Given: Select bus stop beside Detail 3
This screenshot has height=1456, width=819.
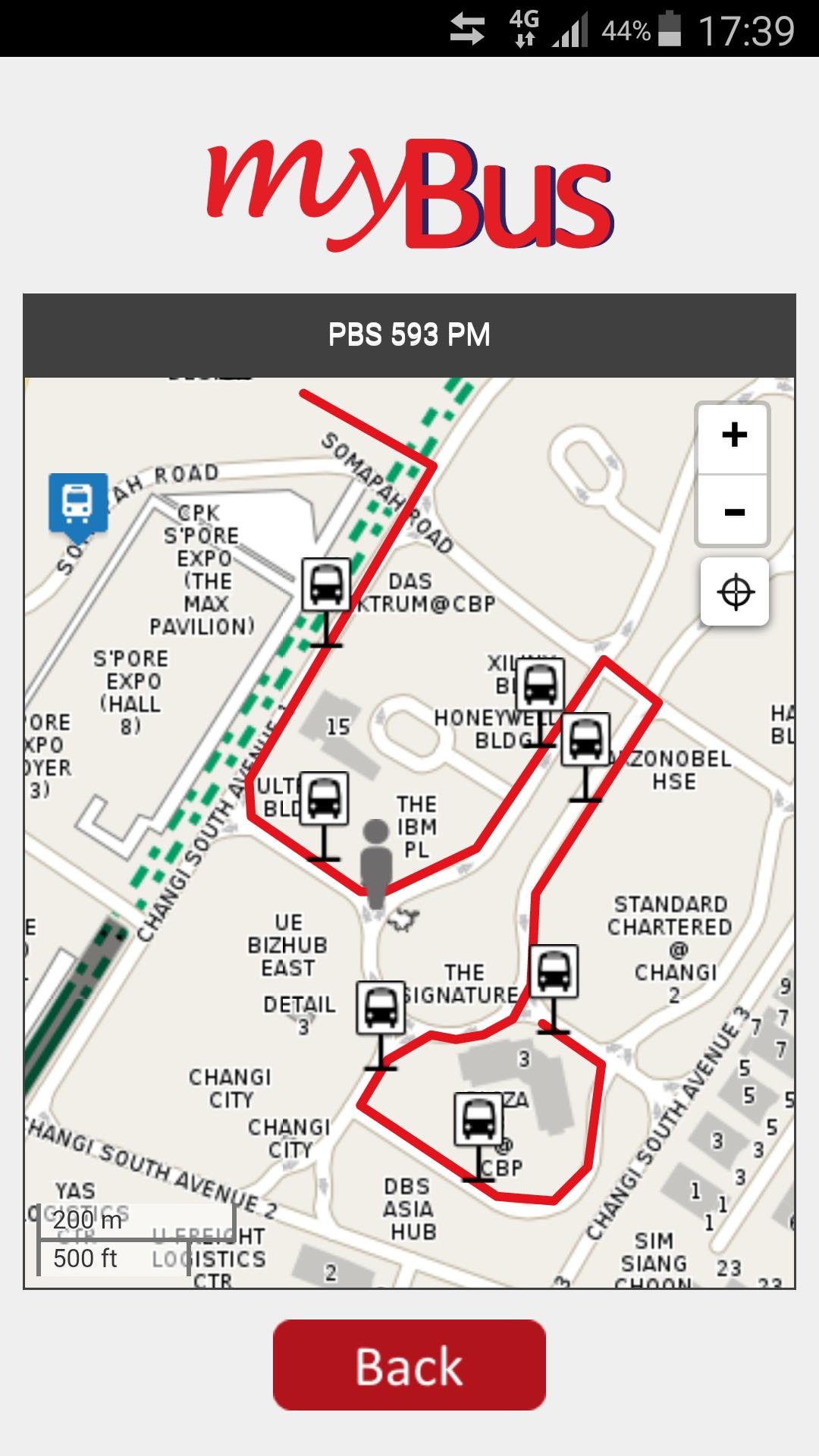Looking at the screenshot, I should click(381, 1009).
